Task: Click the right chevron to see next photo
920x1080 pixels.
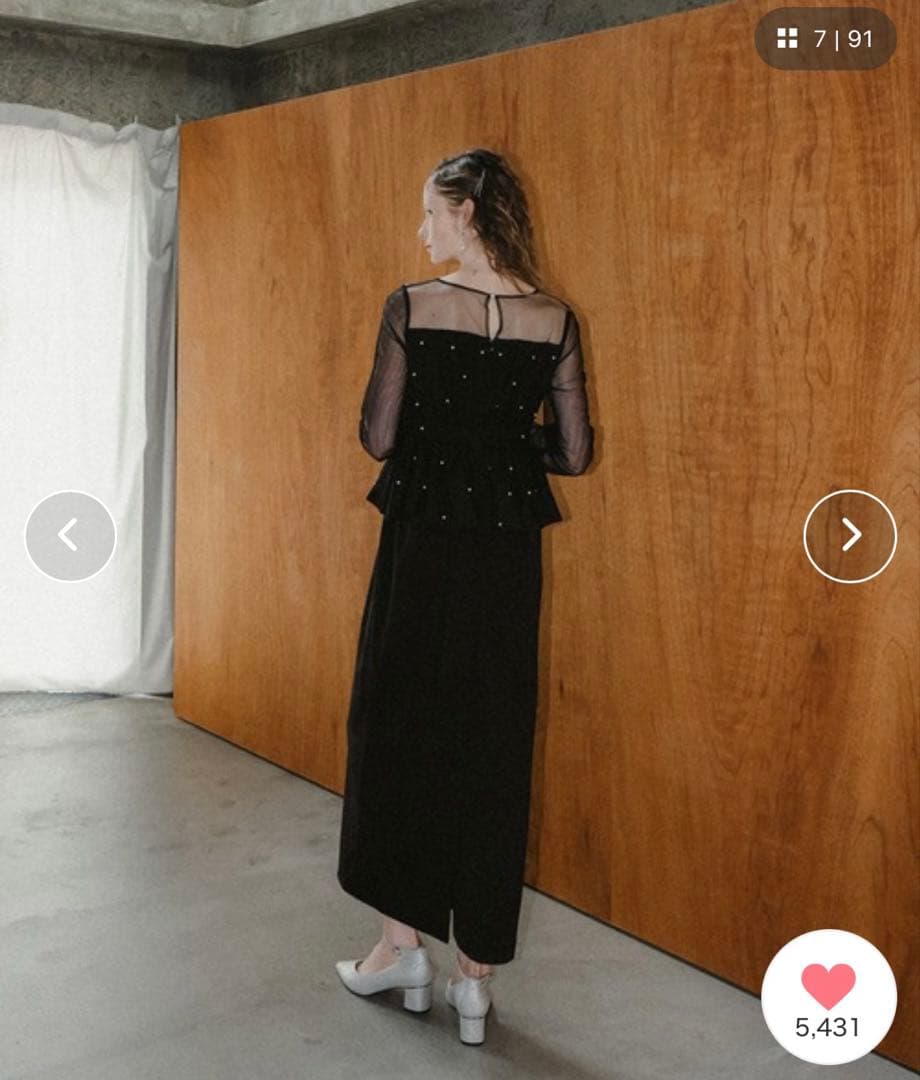Action: pyautogui.click(x=848, y=536)
